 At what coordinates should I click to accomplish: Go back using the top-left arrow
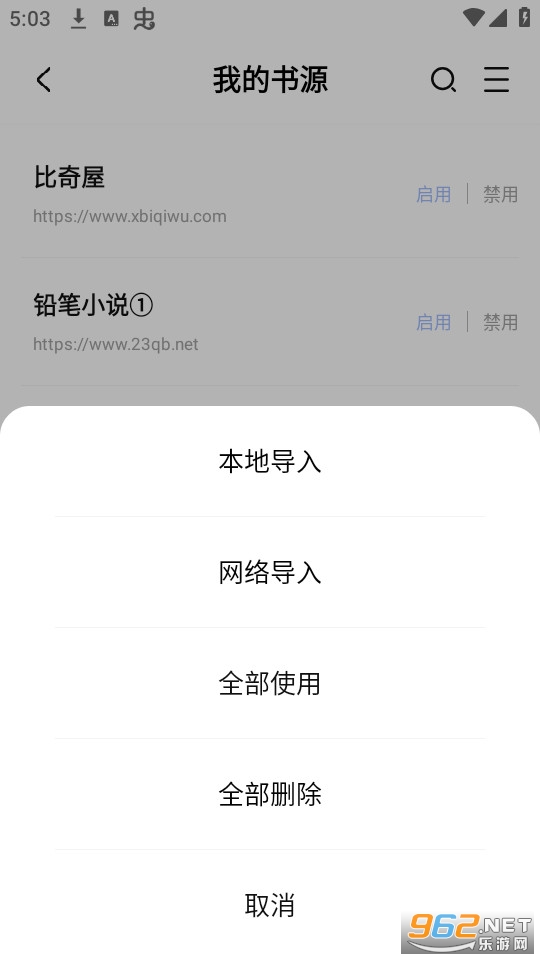44,80
